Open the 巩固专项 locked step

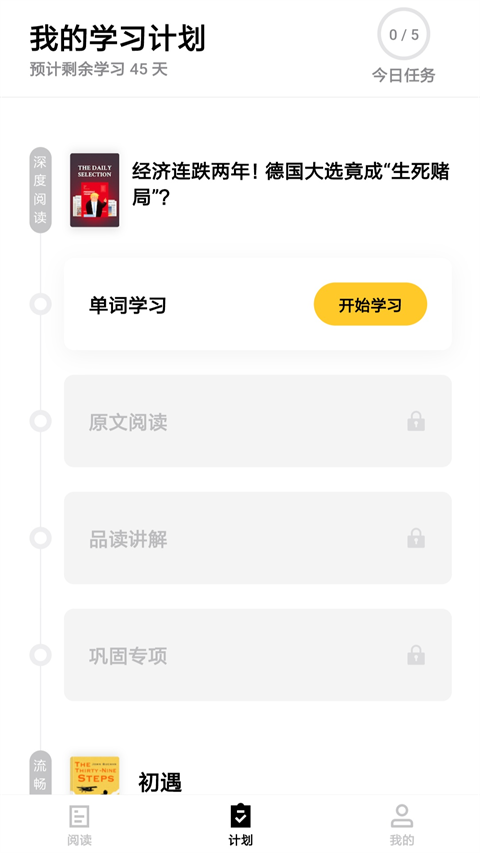point(257,655)
